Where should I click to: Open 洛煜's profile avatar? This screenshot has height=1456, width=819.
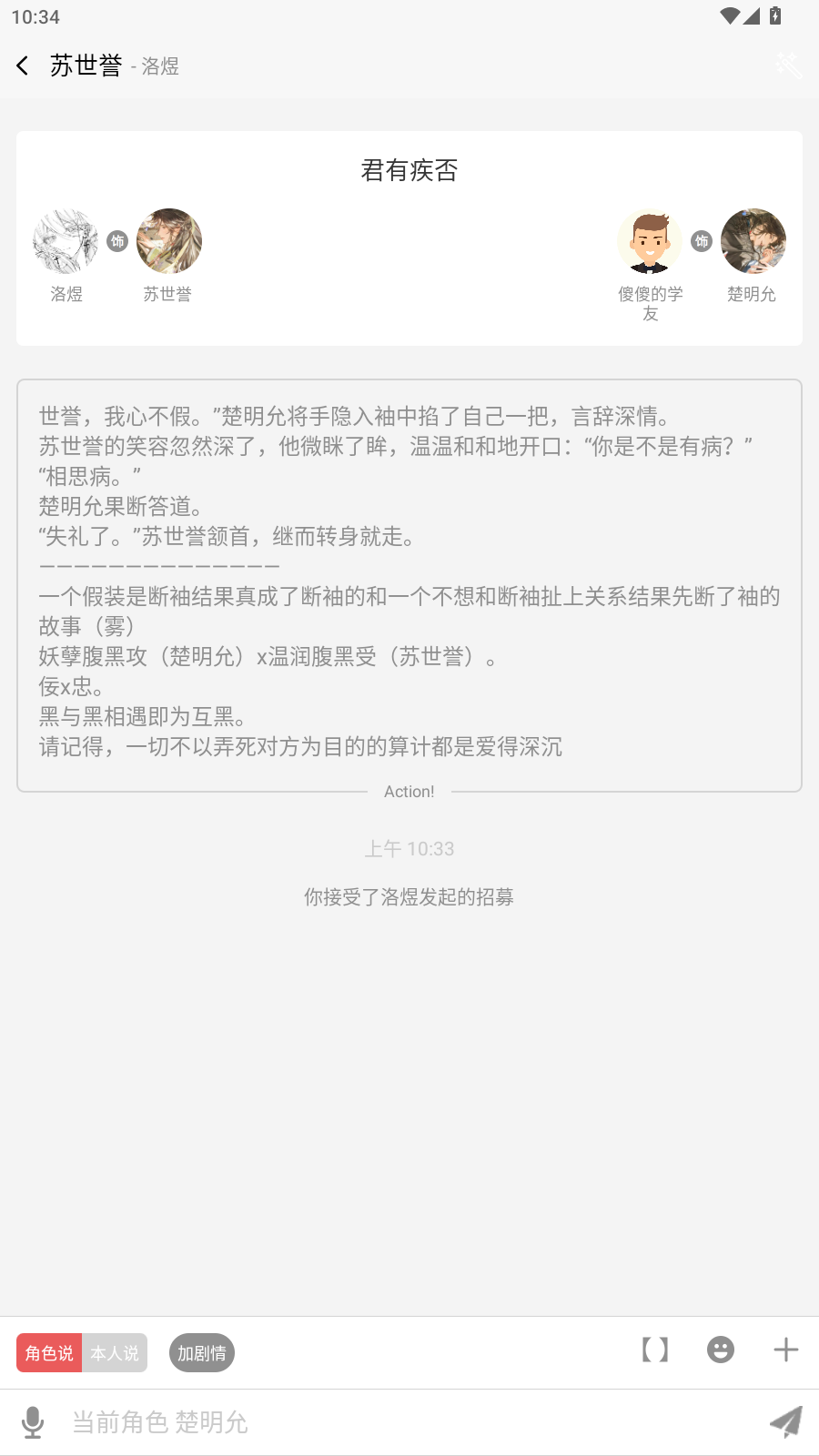pyautogui.click(x=66, y=241)
